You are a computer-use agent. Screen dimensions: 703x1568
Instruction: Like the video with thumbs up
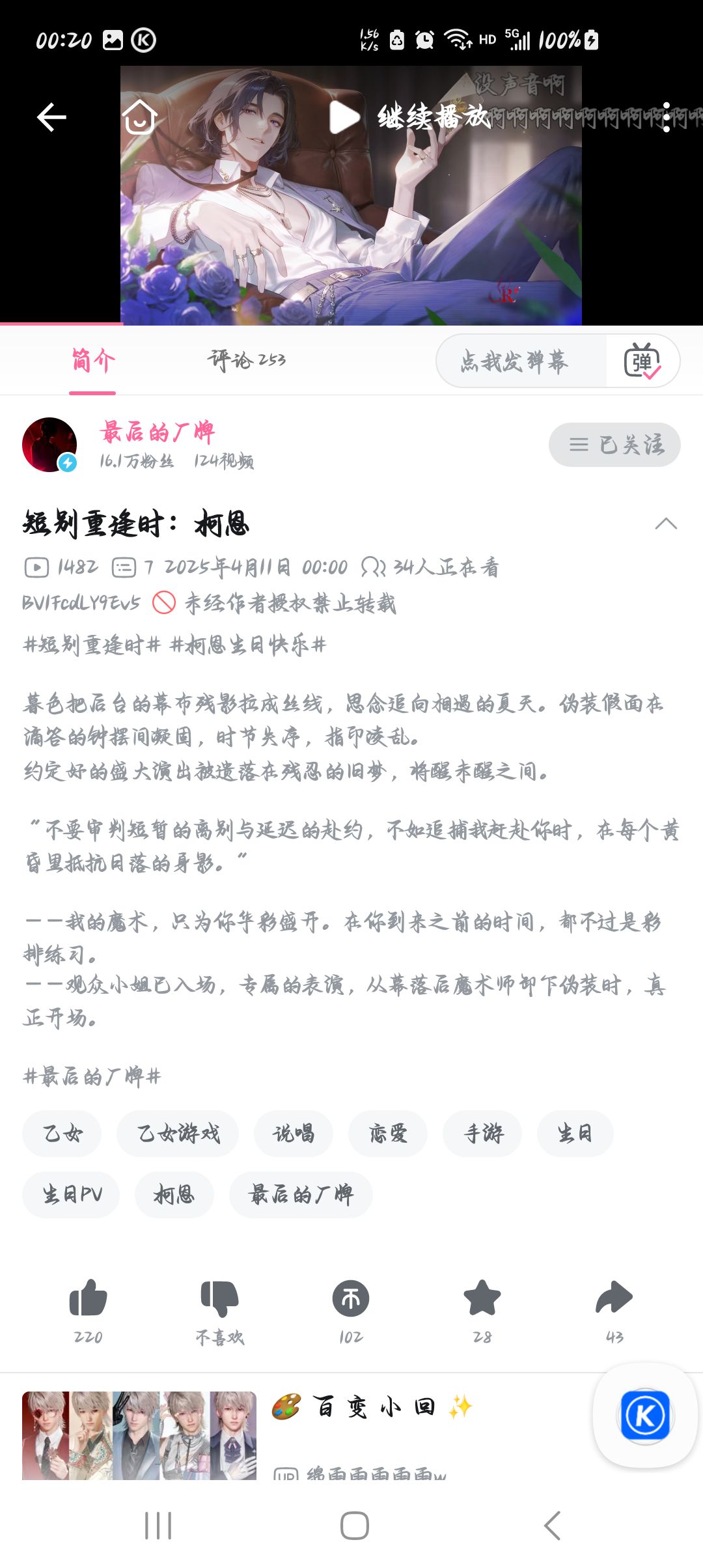coord(88,1298)
